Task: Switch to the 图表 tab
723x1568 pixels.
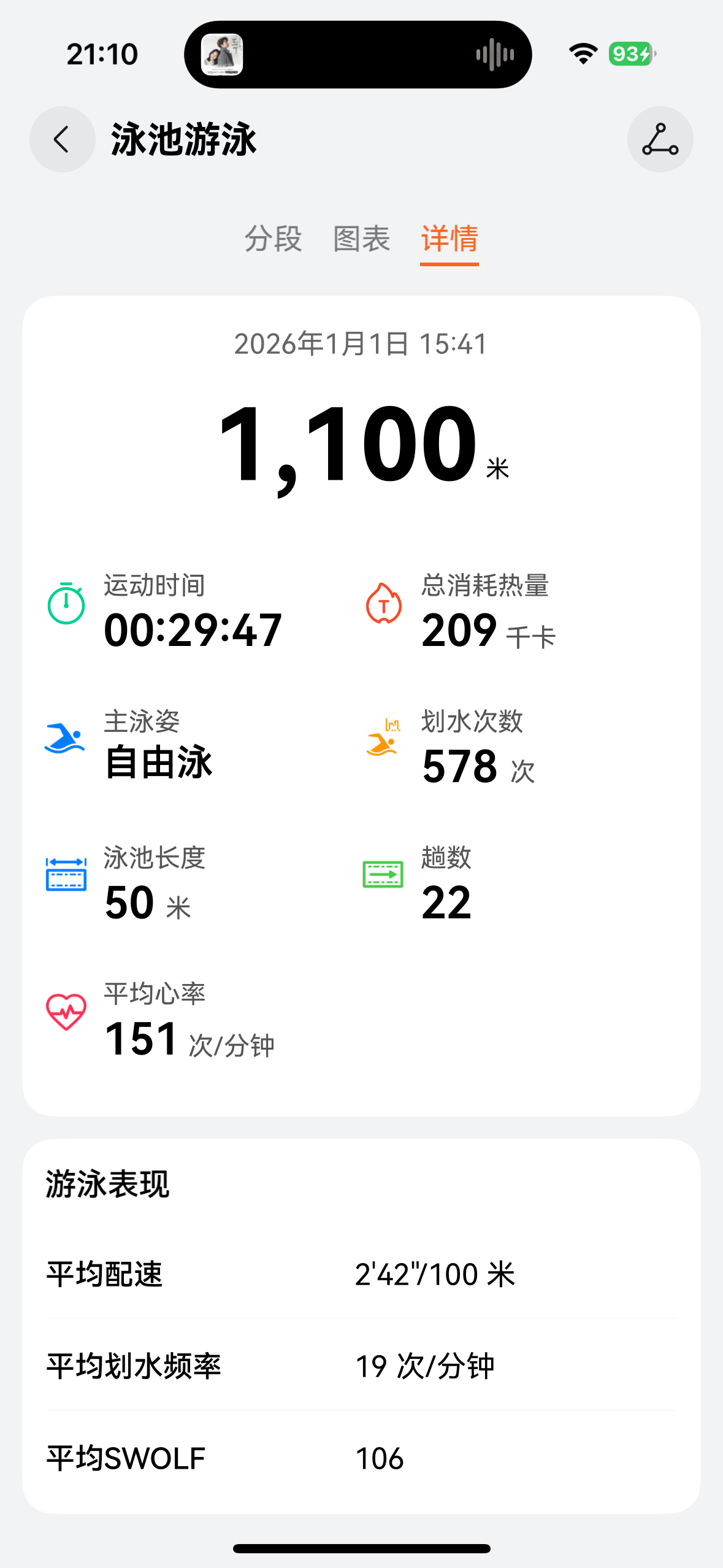Action: [361, 239]
